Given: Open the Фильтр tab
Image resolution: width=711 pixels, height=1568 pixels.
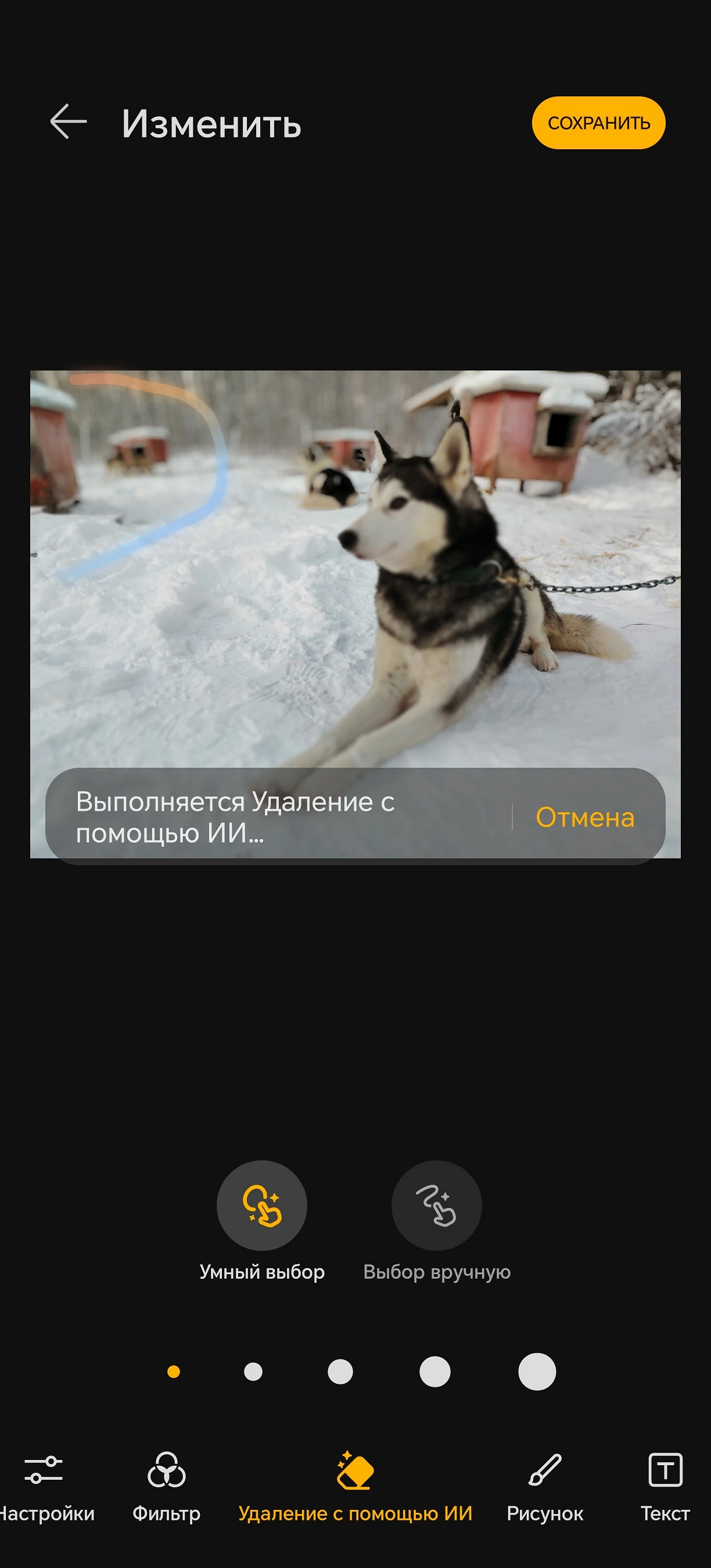Looking at the screenshot, I should 166,1485.
